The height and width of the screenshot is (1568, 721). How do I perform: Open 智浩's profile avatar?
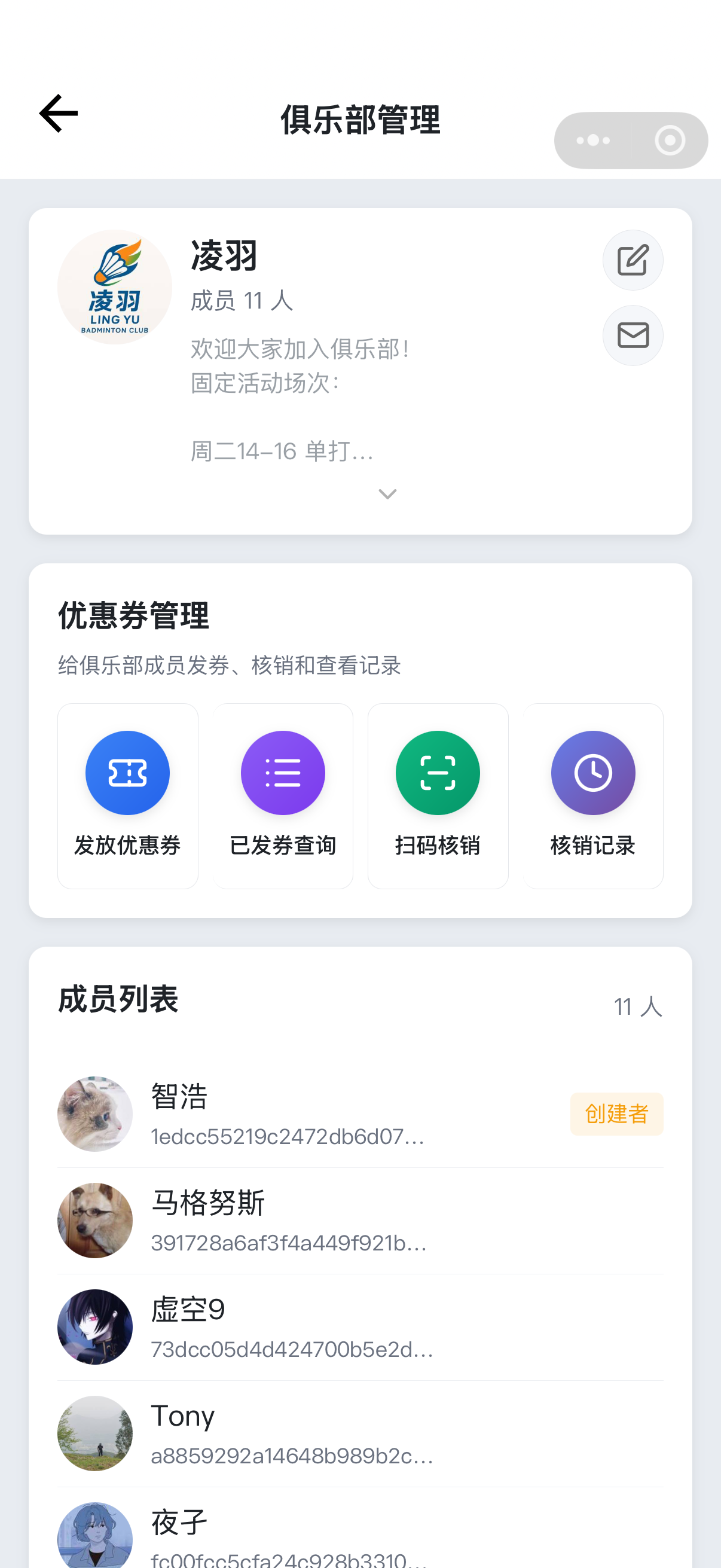click(x=95, y=1114)
